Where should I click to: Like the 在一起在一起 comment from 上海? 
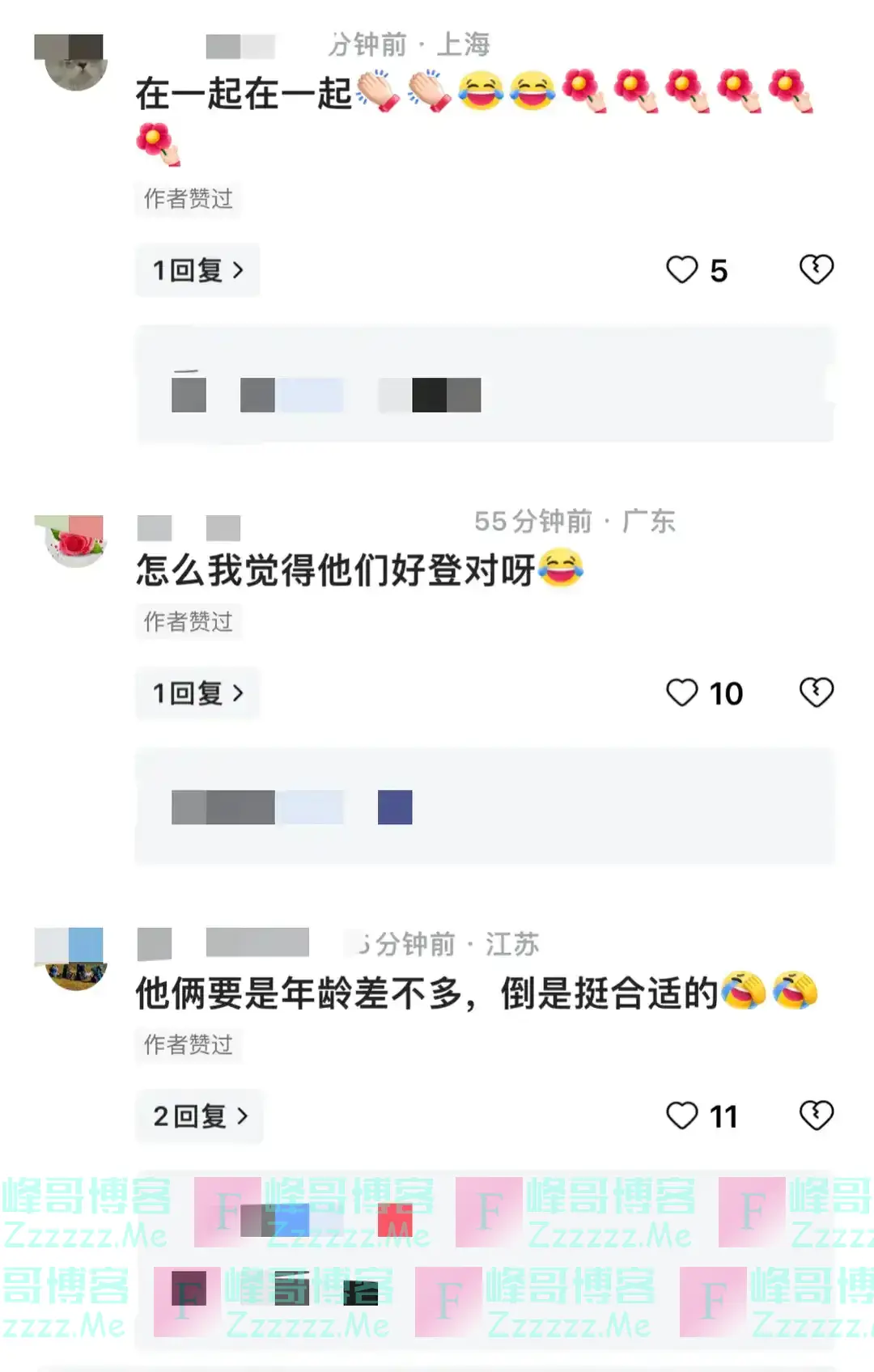point(682,269)
